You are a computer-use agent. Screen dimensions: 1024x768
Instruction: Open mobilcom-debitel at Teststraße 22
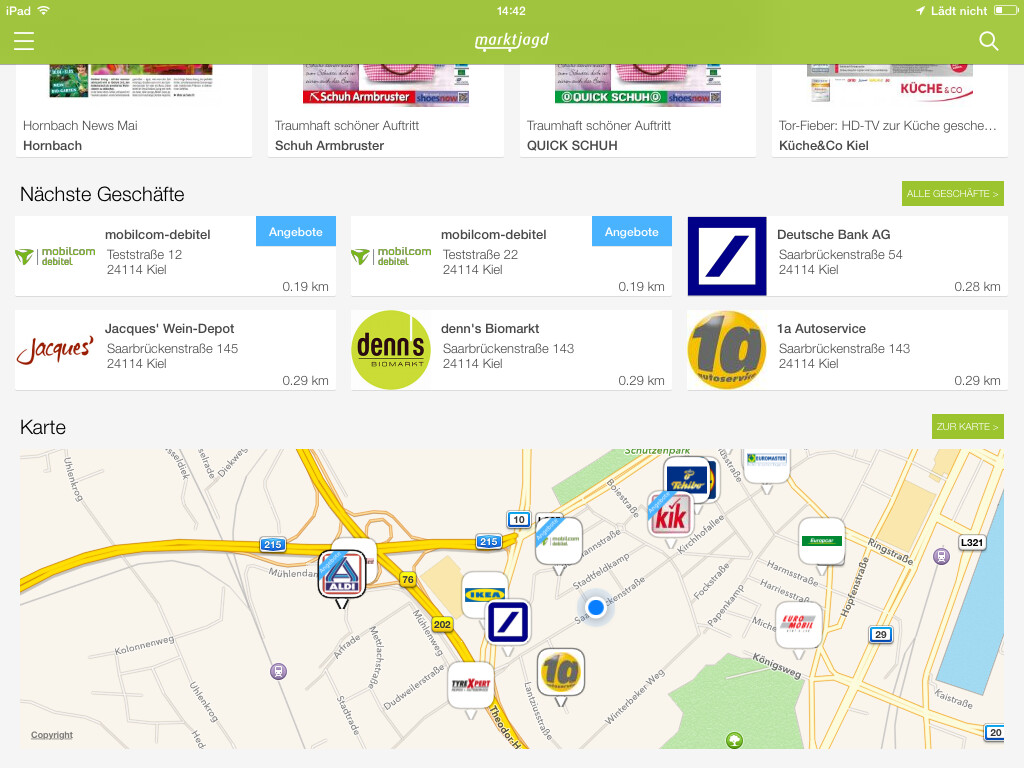click(511, 256)
